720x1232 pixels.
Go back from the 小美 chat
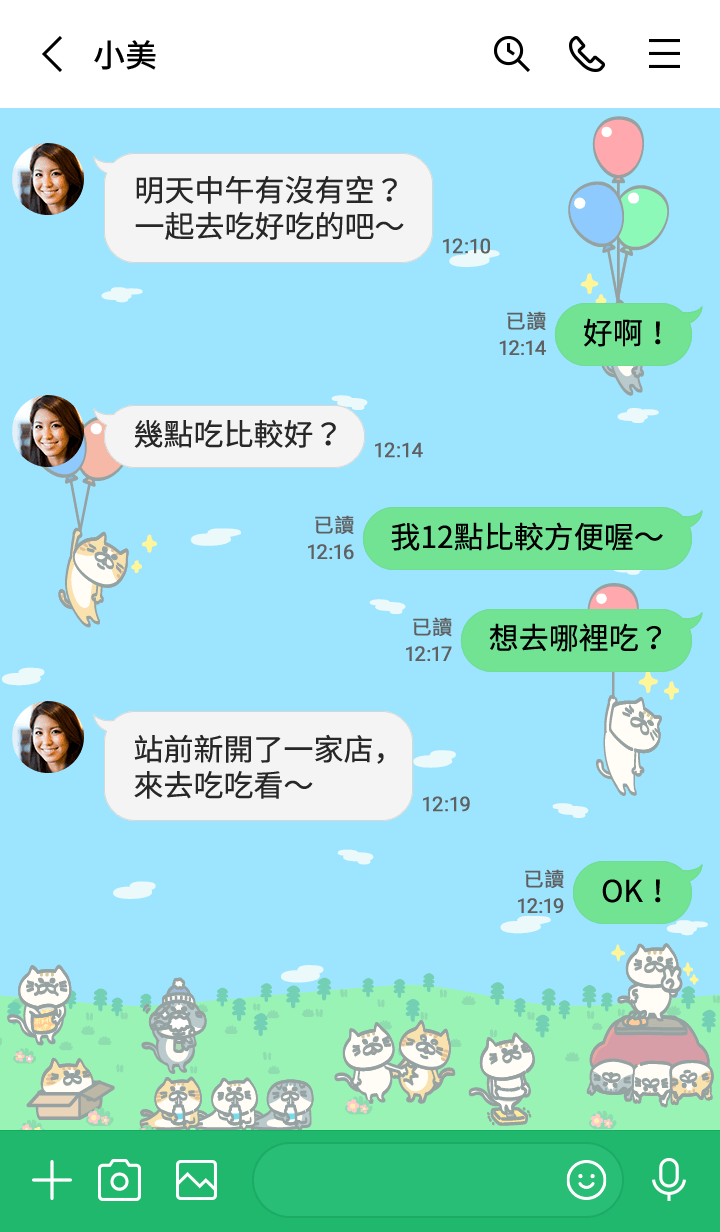click(x=52, y=54)
